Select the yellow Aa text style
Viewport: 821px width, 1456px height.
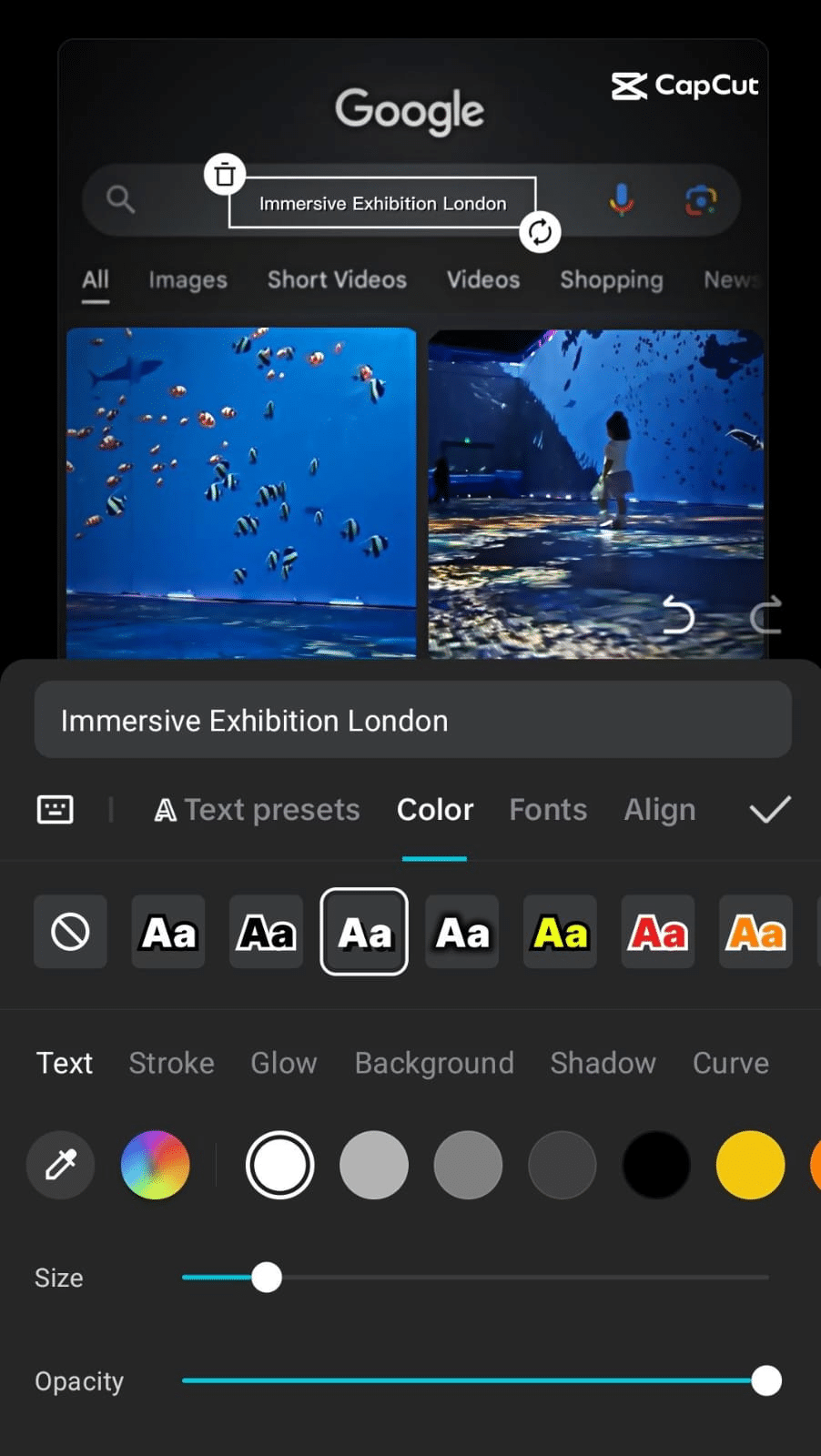point(561,932)
